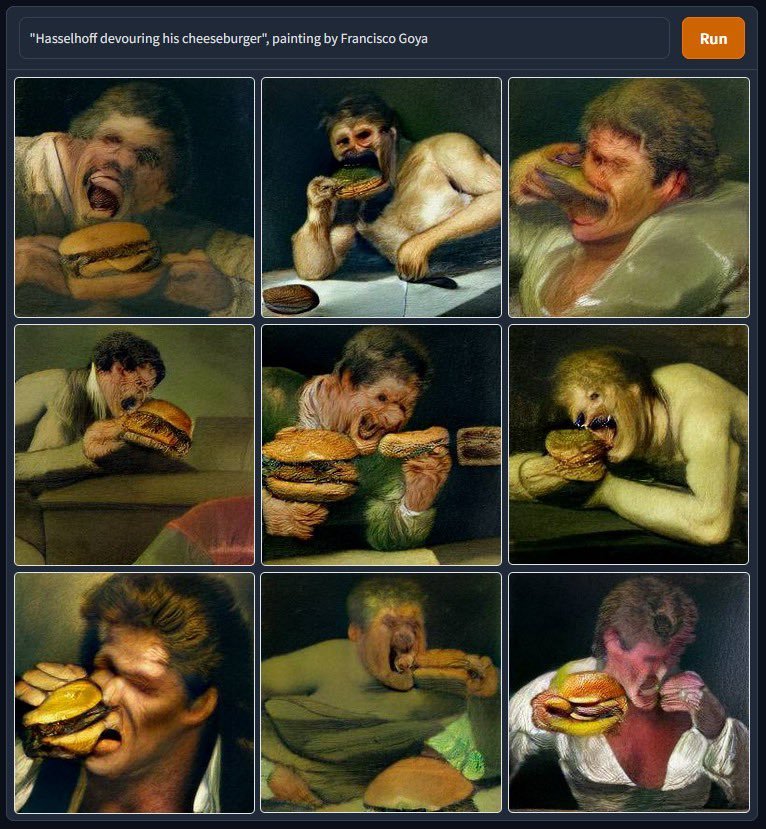The height and width of the screenshot is (829, 766).
Task: Tap the prompt text field
Action: click(344, 38)
